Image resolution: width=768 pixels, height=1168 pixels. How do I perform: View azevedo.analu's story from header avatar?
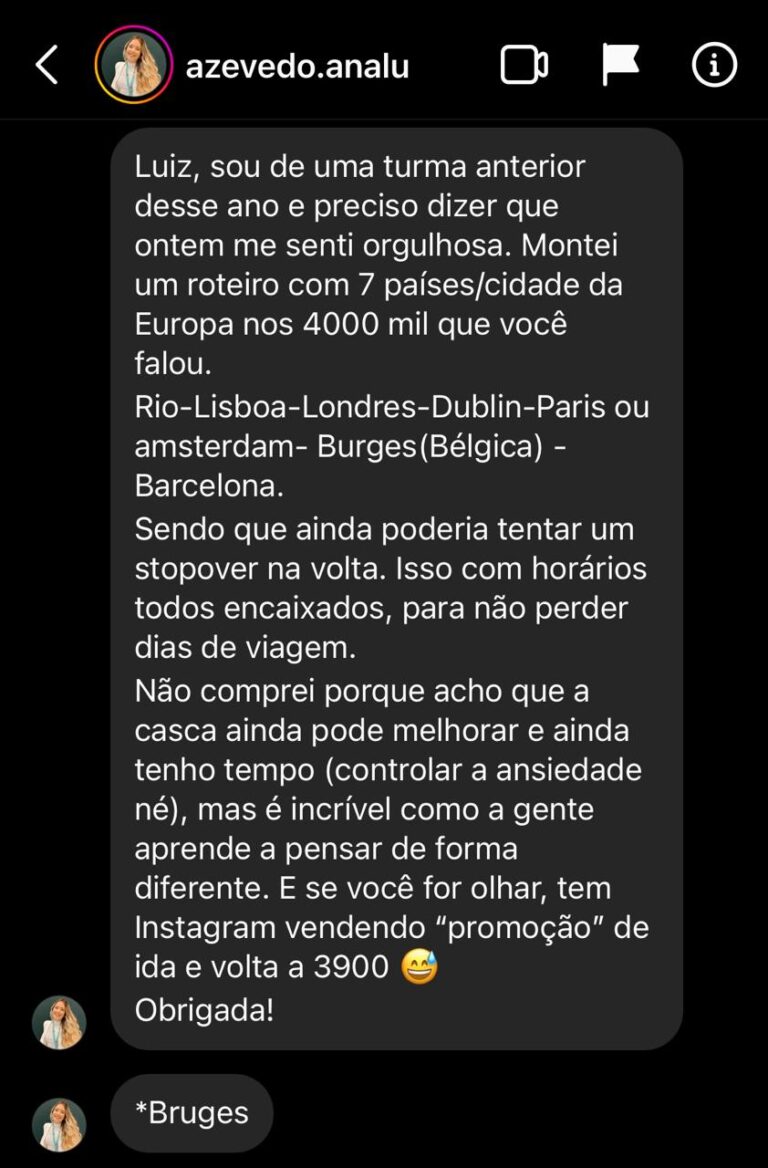pos(133,66)
